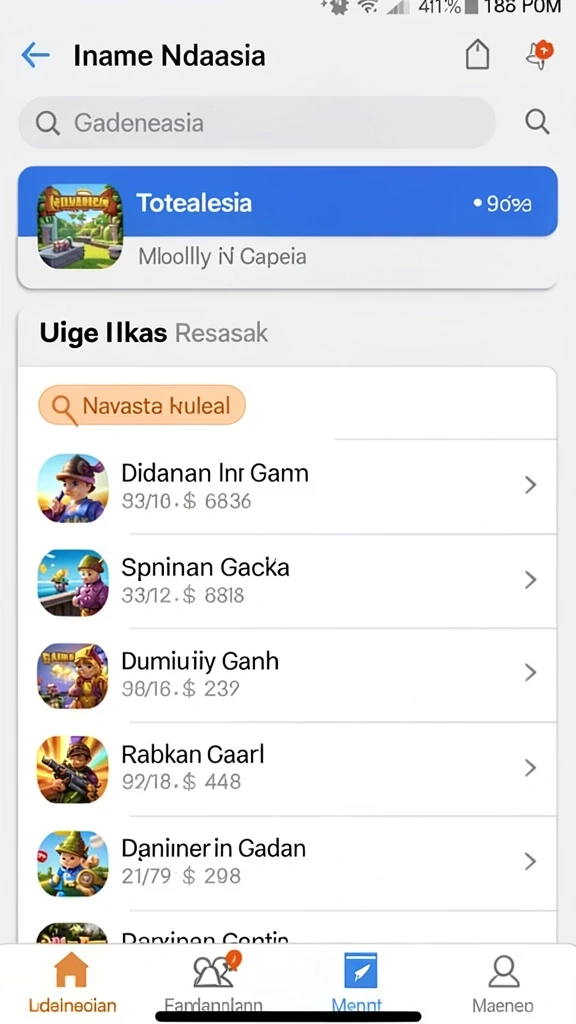This screenshot has height=1024, width=576.
Task: Tap the tag icon in header
Action: [x=477, y=55]
